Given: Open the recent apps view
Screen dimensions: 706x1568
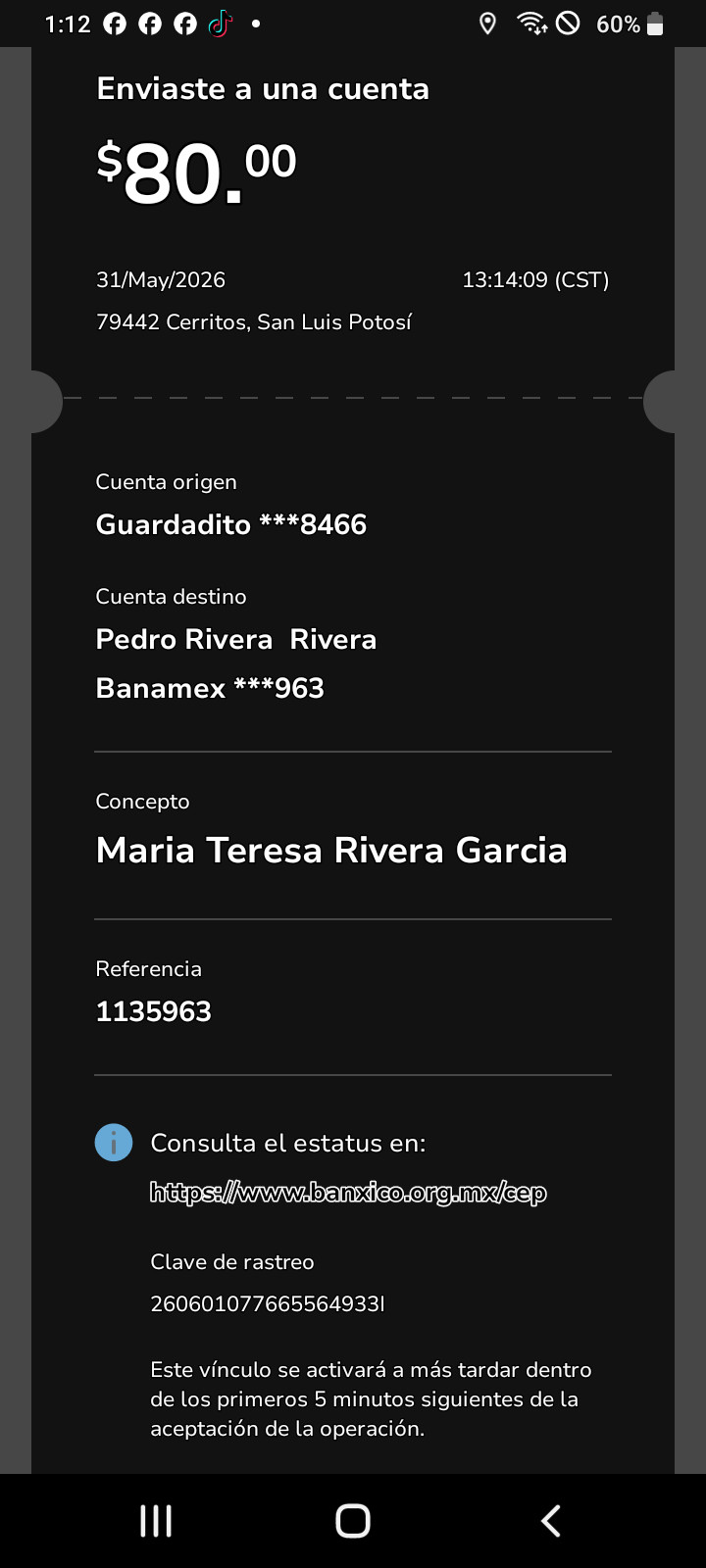Looking at the screenshot, I should coord(156,1521).
